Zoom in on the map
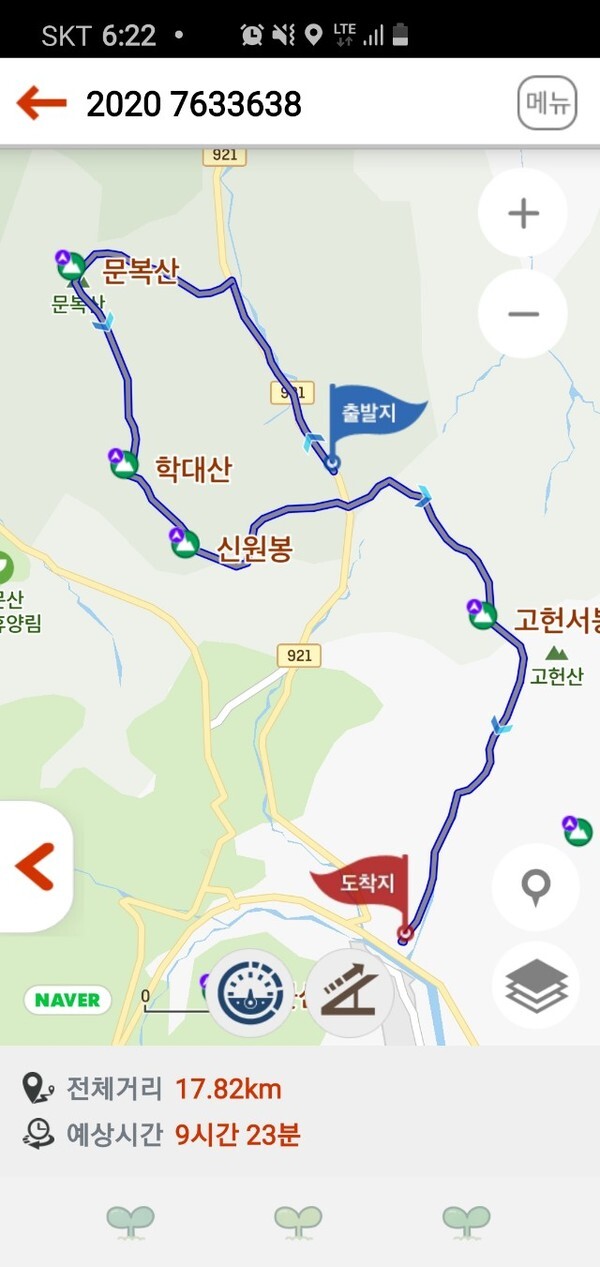The image size is (600, 1267). tap(523, 214)
